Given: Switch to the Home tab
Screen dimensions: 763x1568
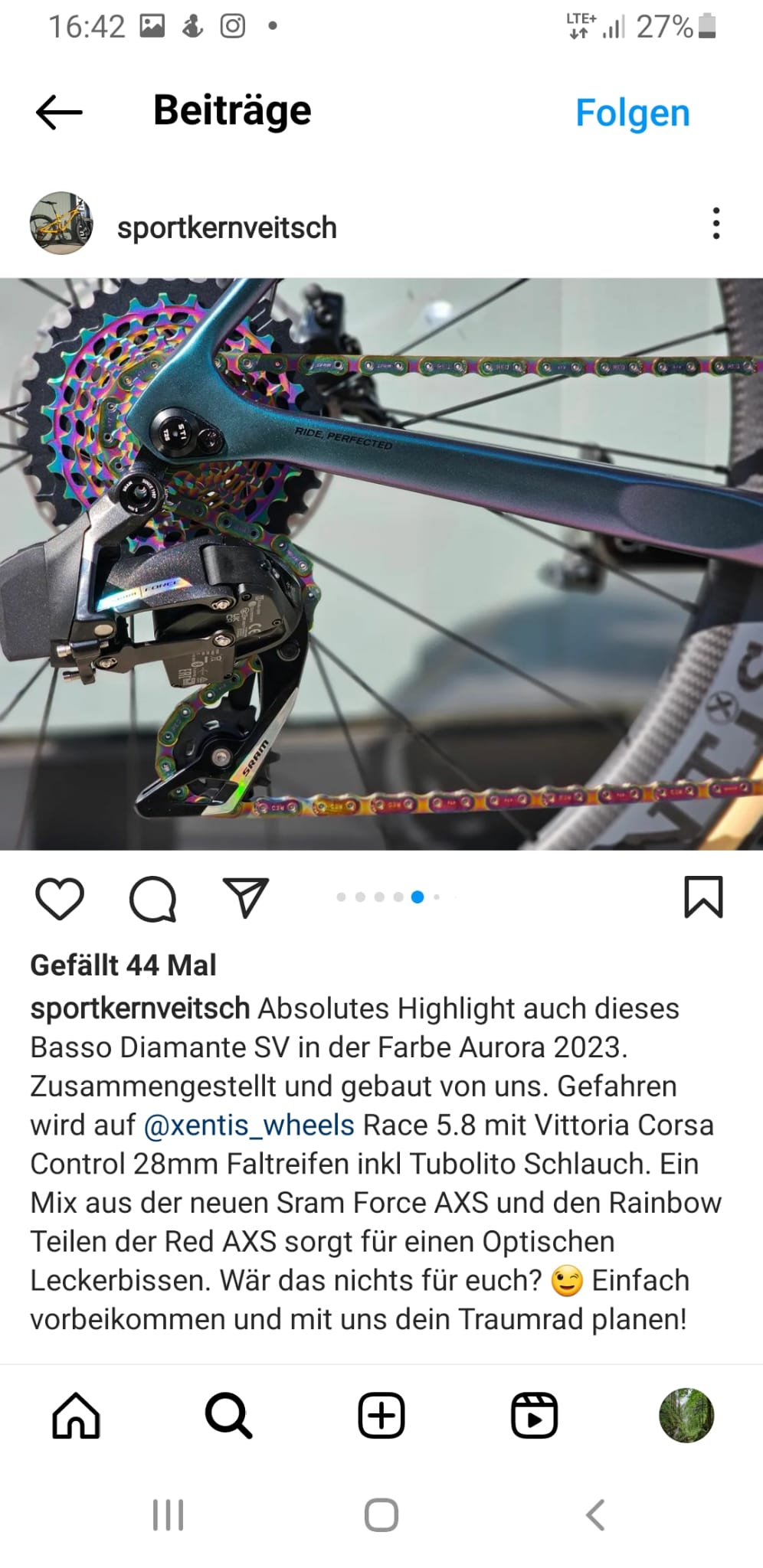Looking at the screenshot, I should coord(76,1415).
